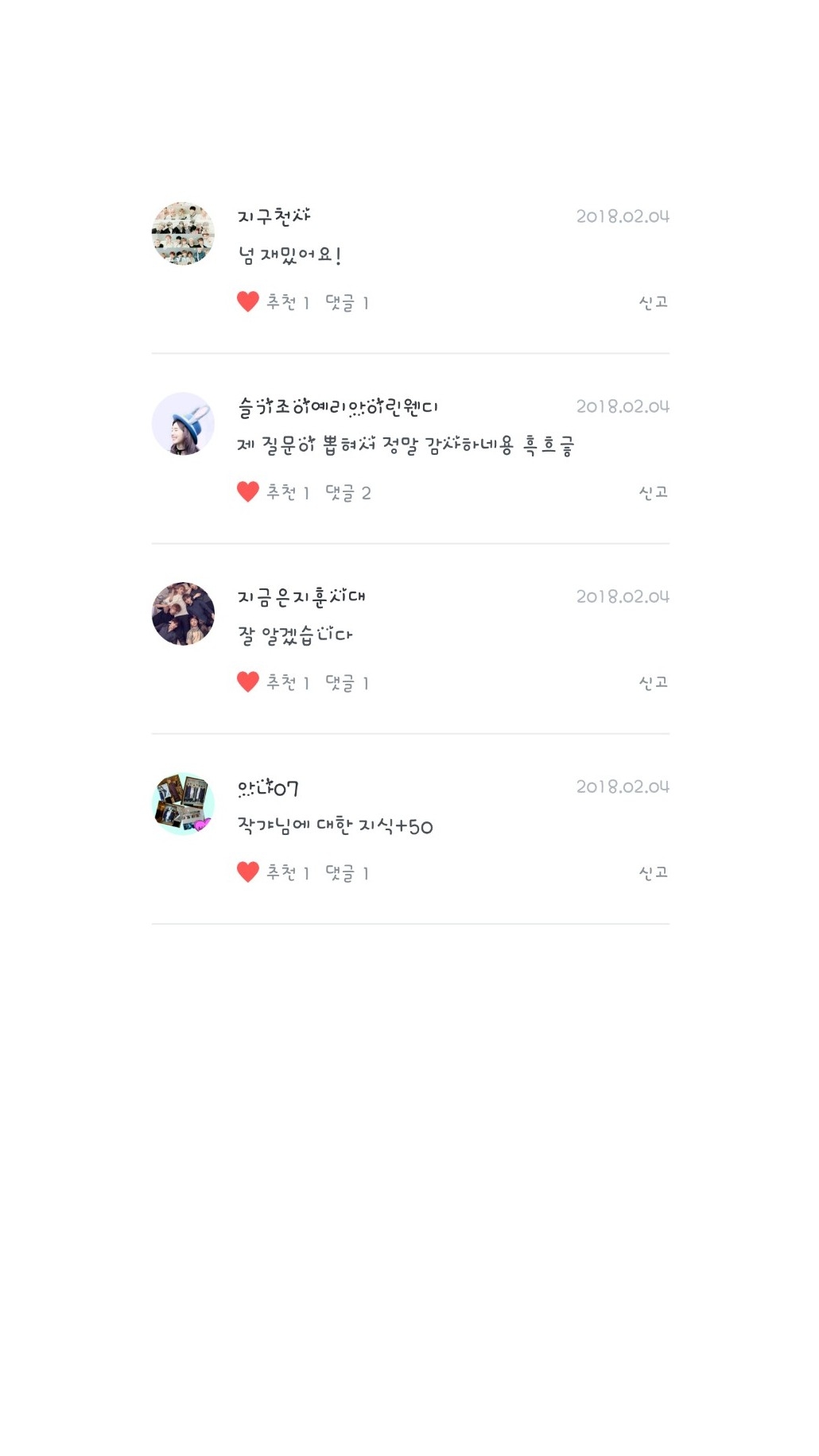The width and height of the screenshot is (819, 1456).
Task: Show replies (댓글 1) on 안냐07's comment
Action: click(x=347, y=873)
